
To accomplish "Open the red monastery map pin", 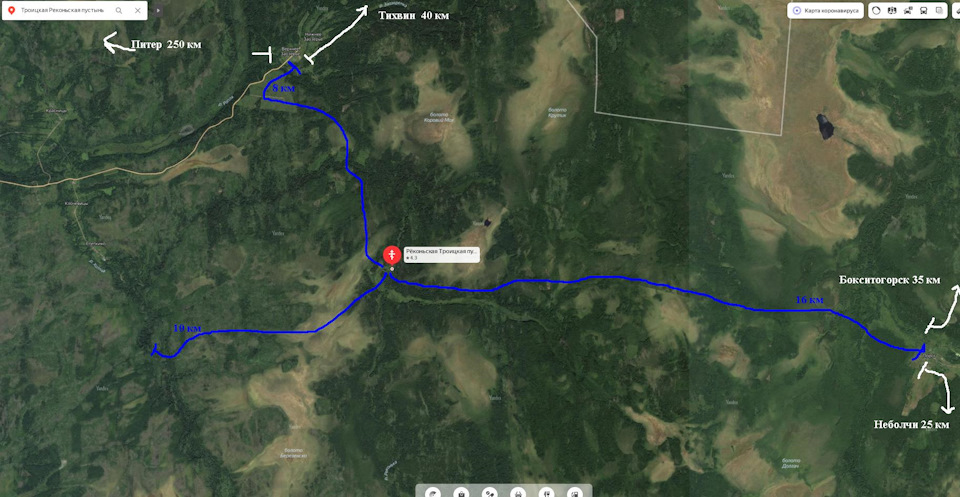I will pyautogui.click(x=392, y=254).
